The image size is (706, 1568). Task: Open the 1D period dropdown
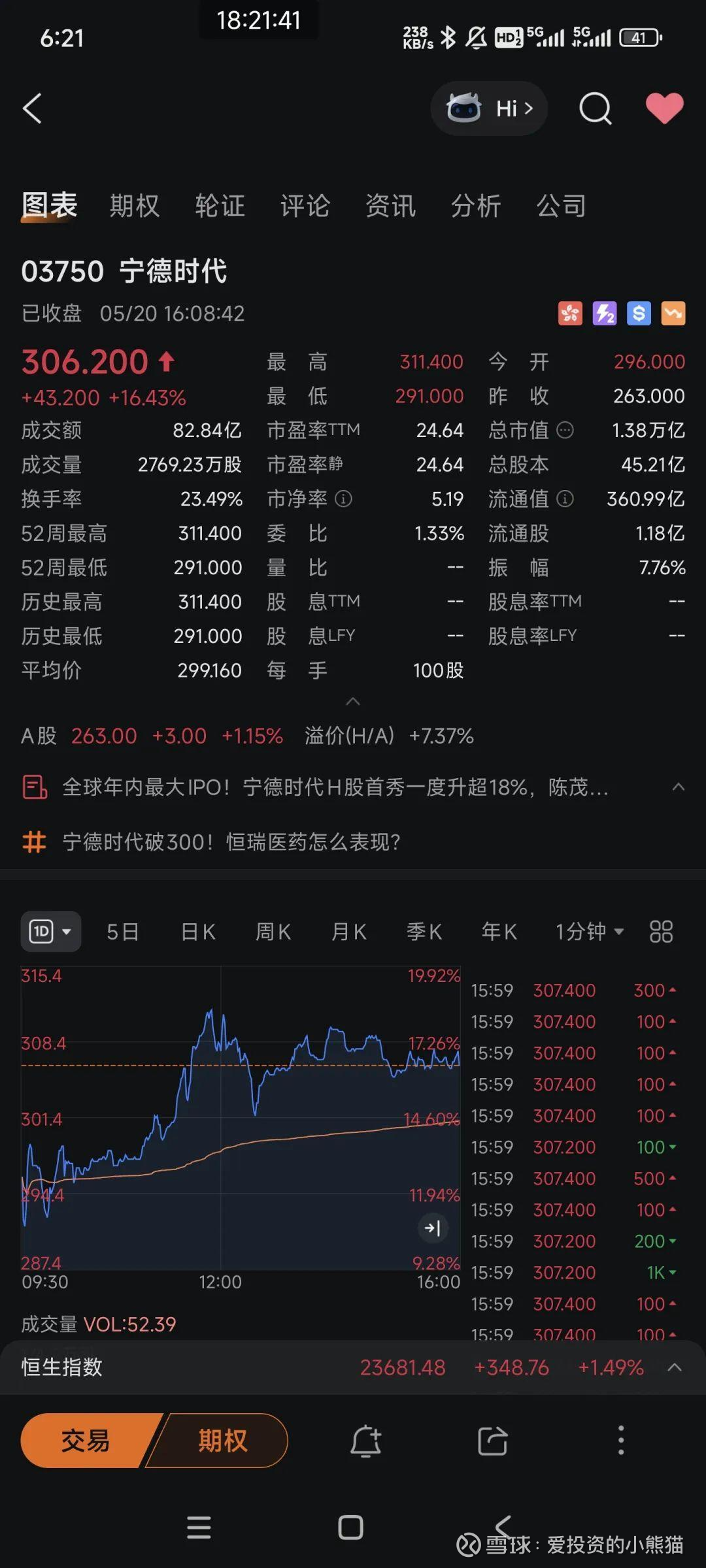pos(50,931)
